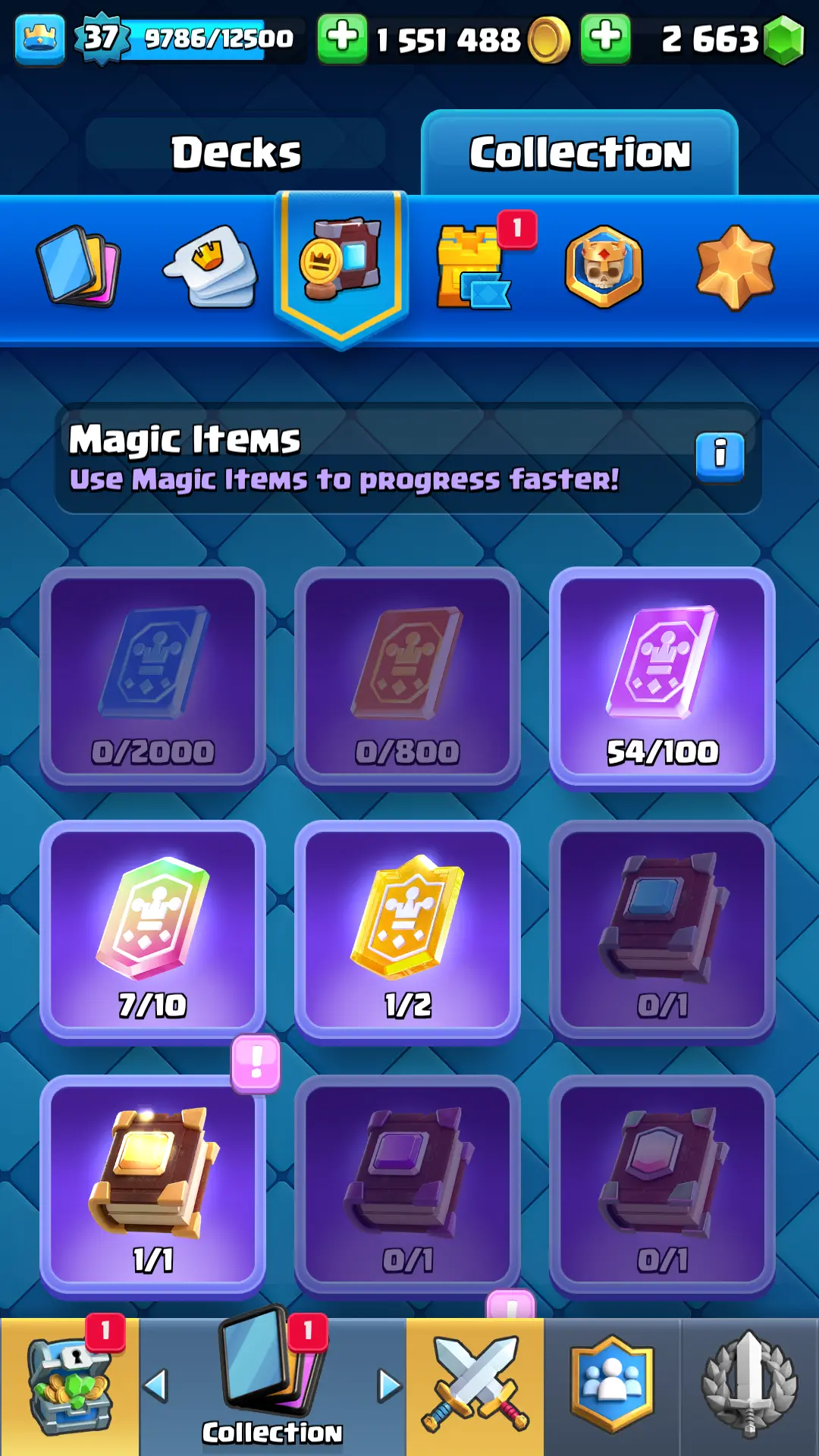
Task: Open the skull crown badge tab
Action: pyautogui.click(x=604, y=266)
